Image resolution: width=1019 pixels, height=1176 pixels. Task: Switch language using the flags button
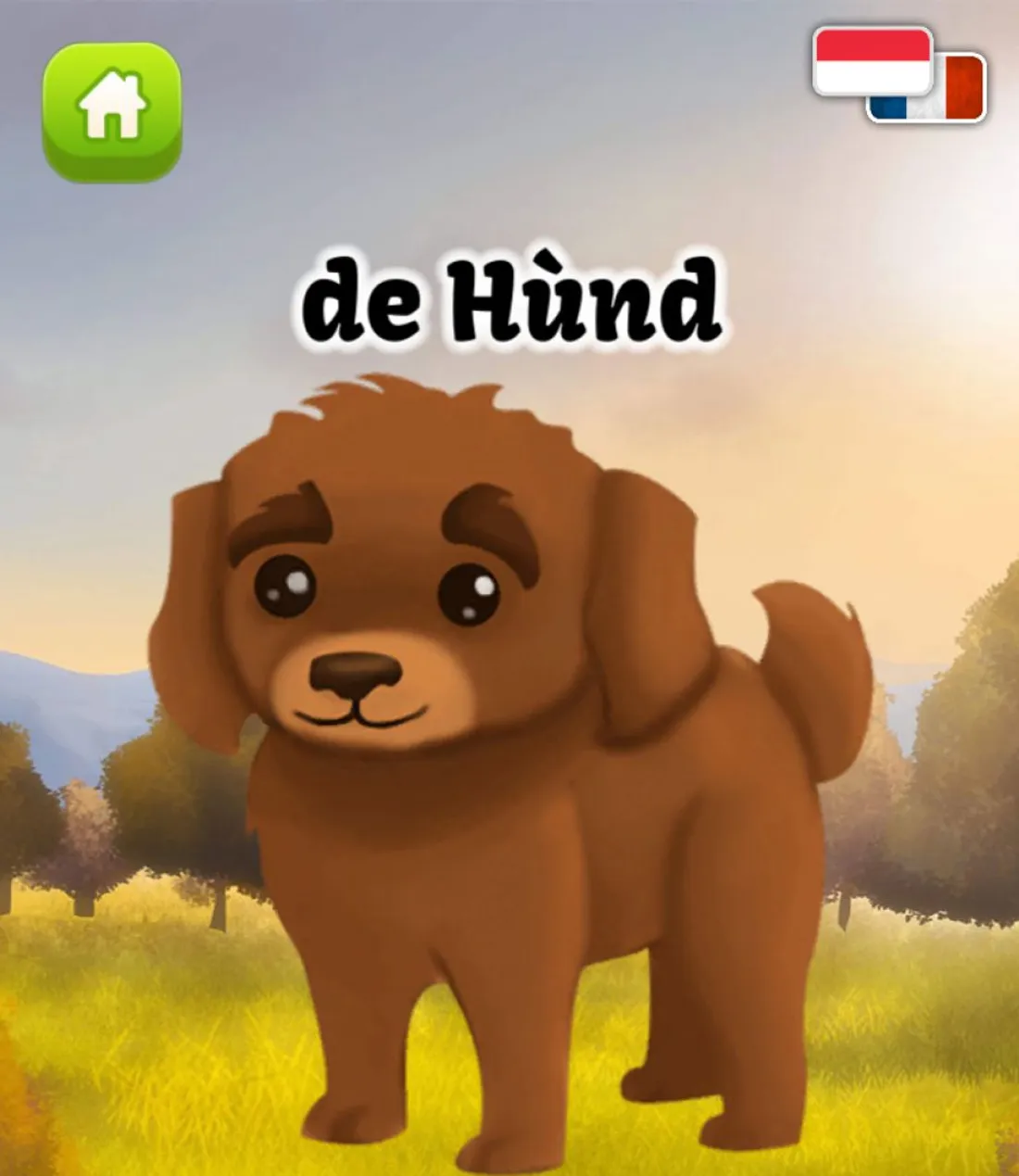coord(897,74)
